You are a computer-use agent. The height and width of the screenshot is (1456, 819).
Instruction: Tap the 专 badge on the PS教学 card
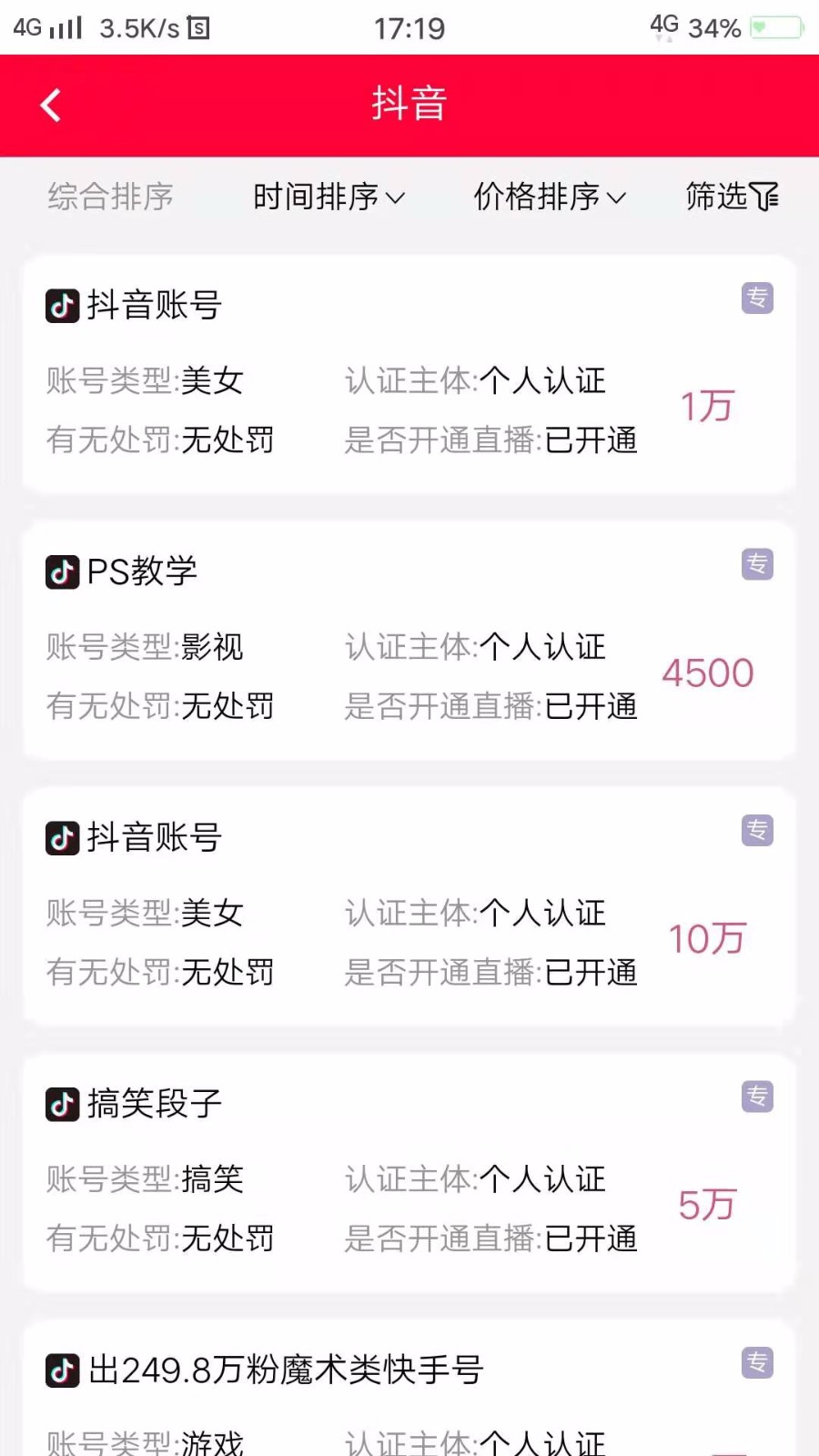pos(756,565)
